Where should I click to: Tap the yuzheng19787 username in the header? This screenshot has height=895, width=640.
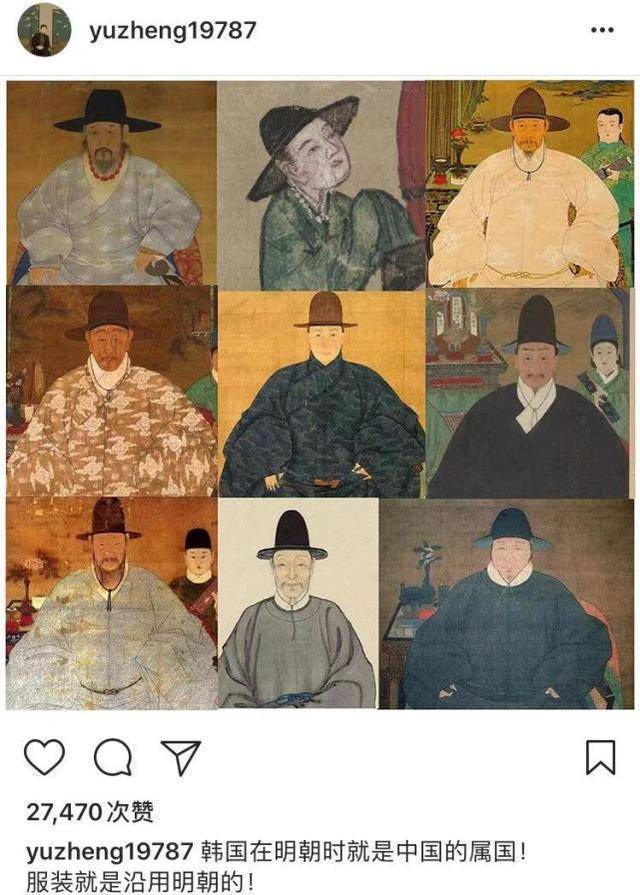172,30
